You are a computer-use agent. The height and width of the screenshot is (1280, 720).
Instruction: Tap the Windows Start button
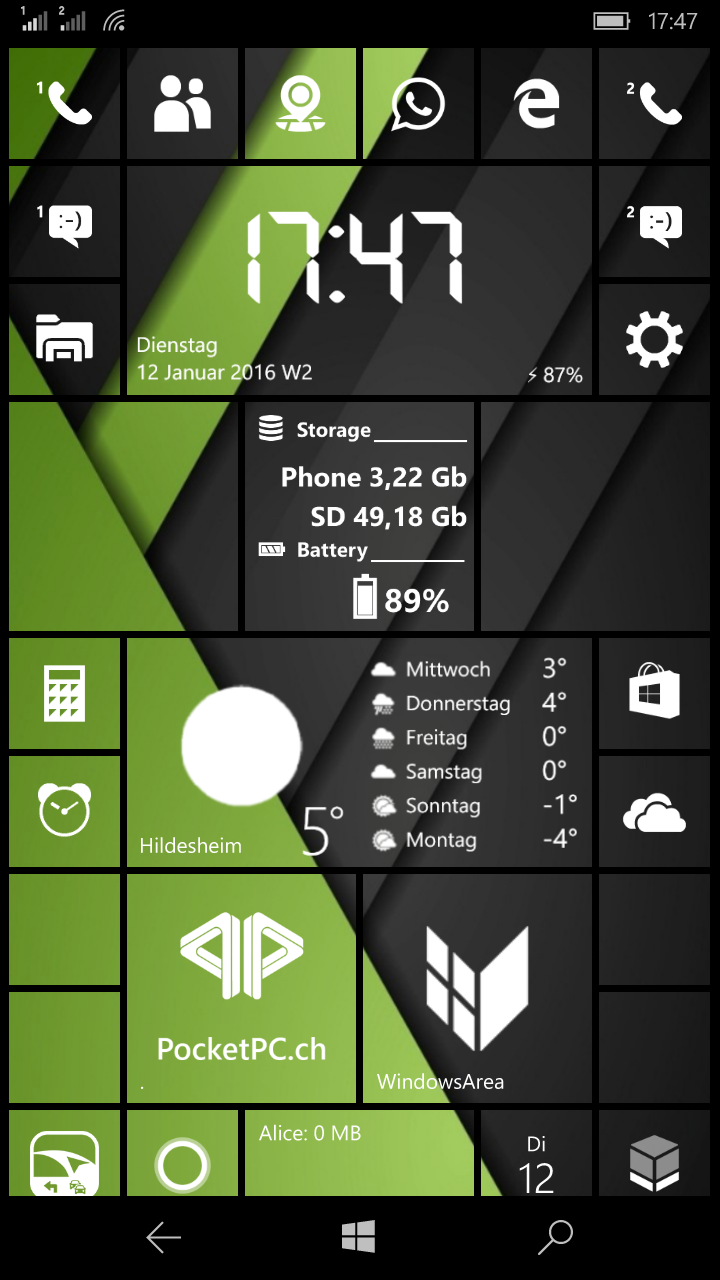(x=358, y=1237)
